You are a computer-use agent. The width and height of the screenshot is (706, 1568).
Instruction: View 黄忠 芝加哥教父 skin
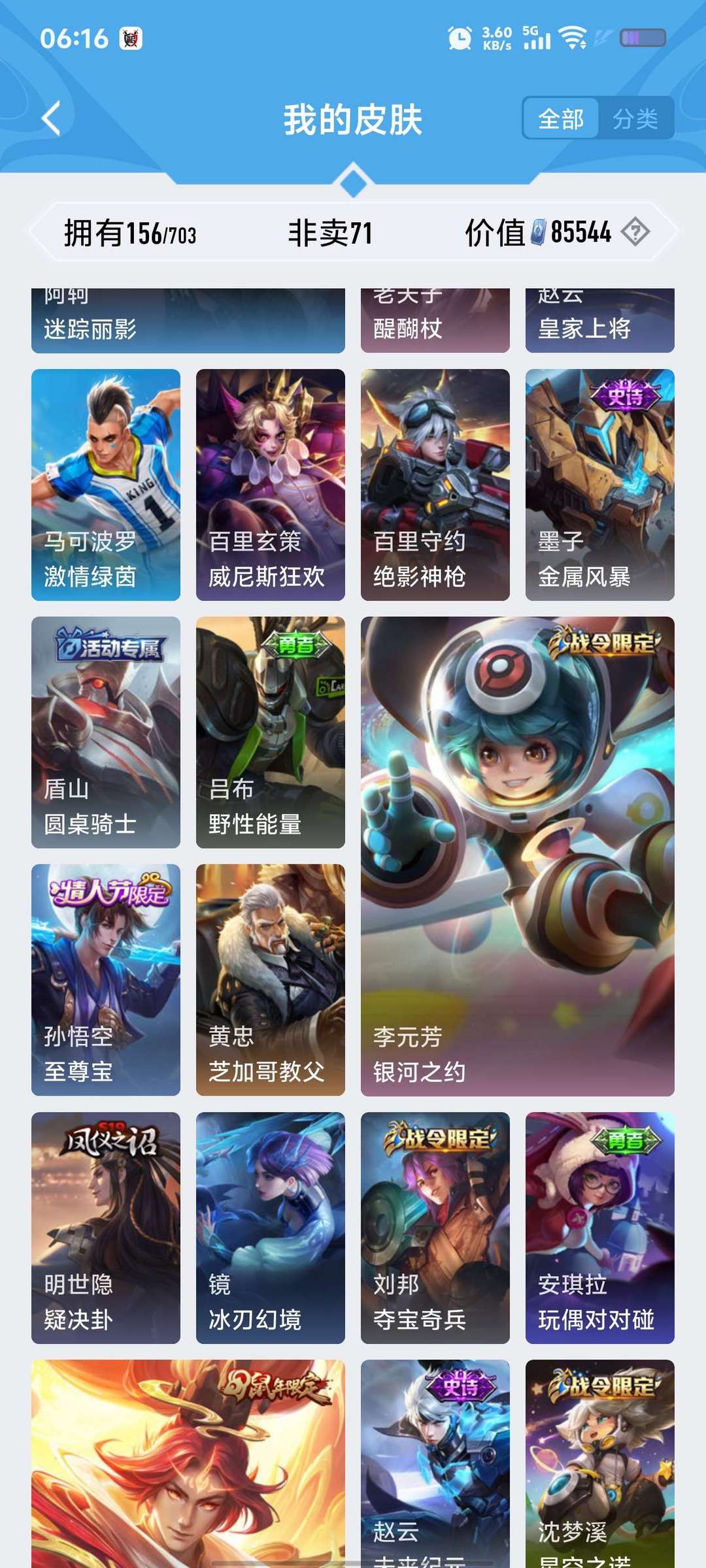(270, 979)
